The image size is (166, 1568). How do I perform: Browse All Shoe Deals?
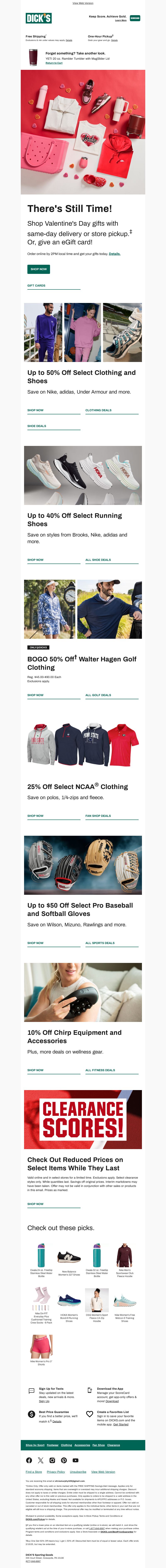pos(98,559)
